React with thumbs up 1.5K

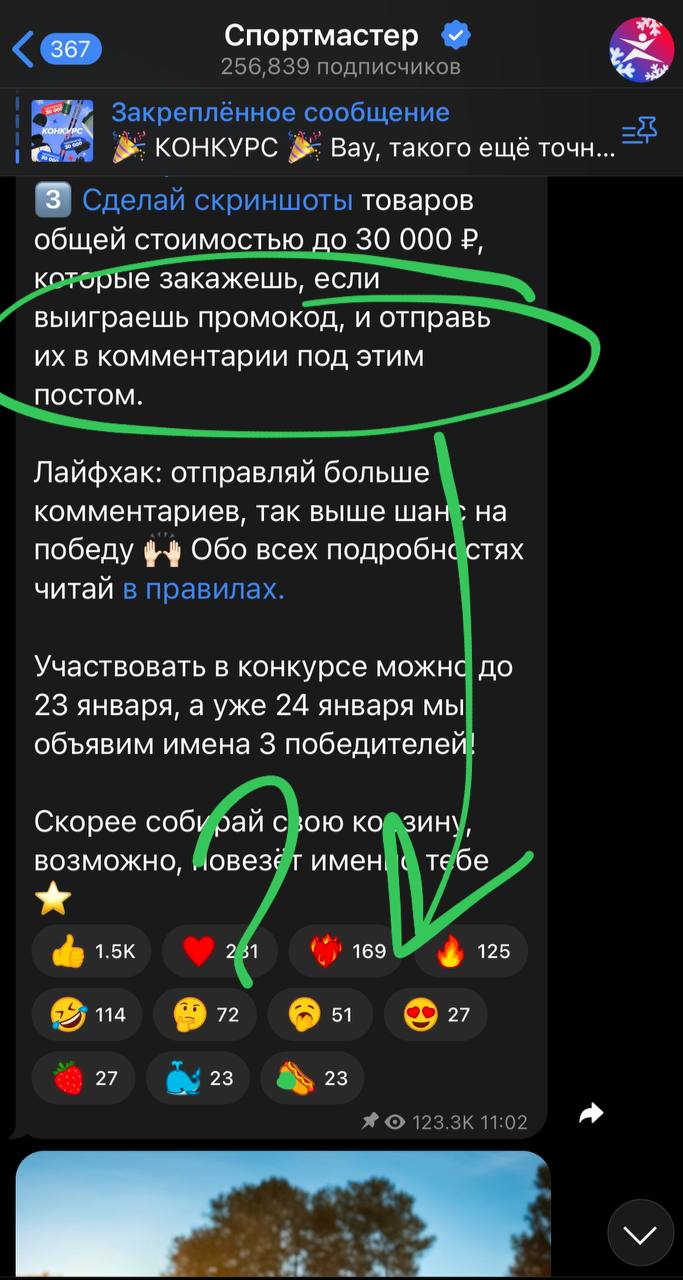click(92, 951)
